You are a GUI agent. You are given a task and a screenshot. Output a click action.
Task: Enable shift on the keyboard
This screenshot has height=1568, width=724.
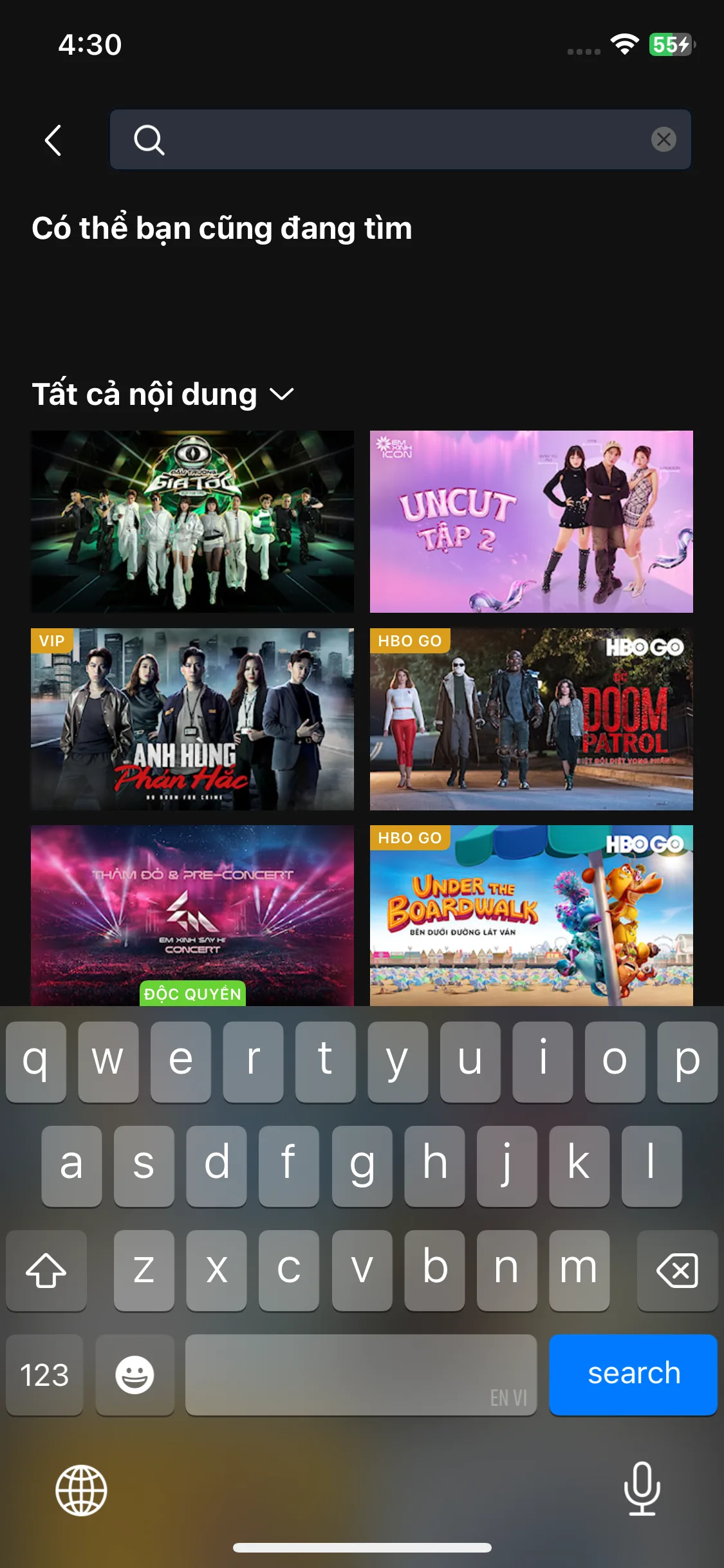pyautogui.click(x=46, y=1270)
